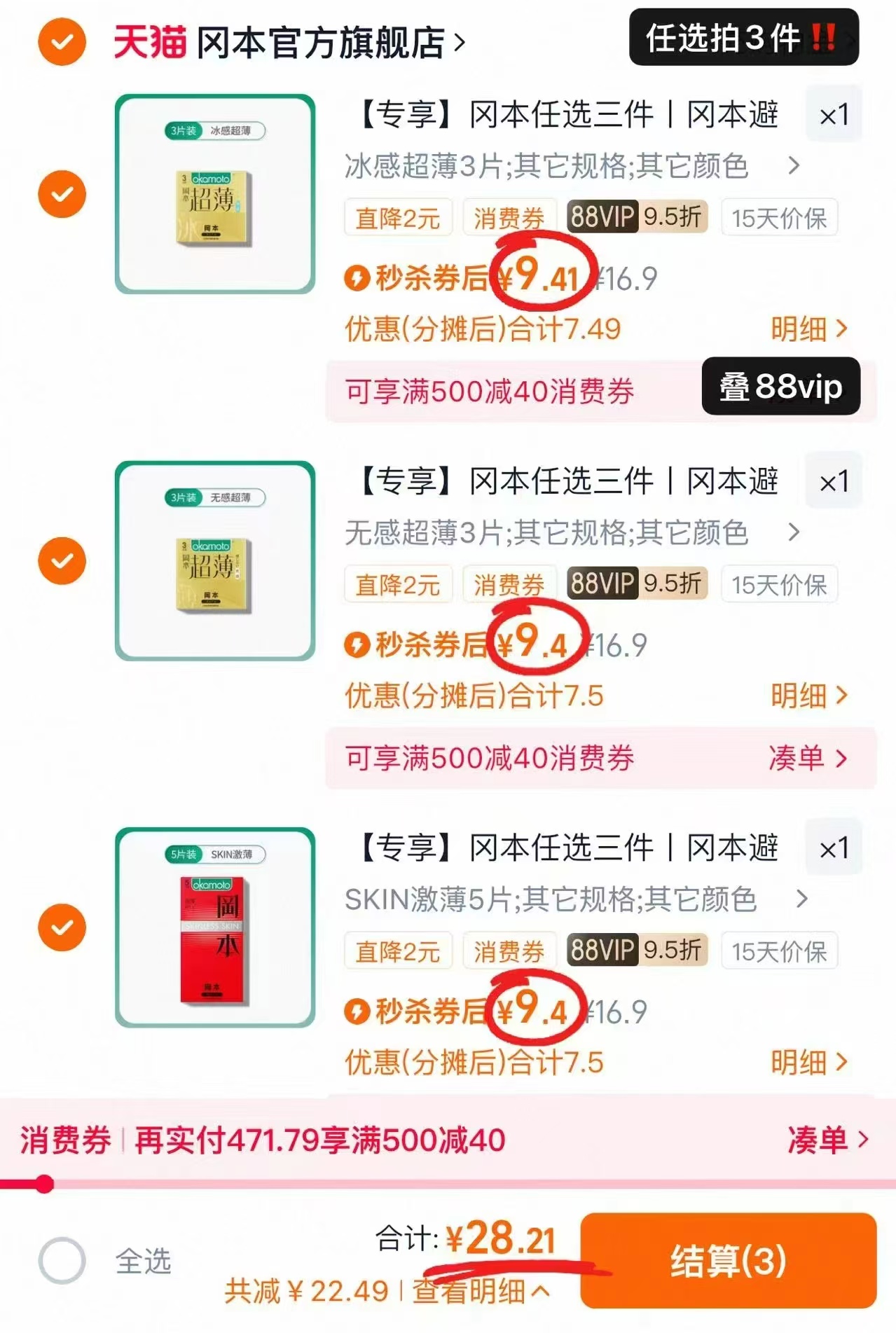Click 直降2元 tag on third item
896x1333 pixels.
tap(398, 951)
